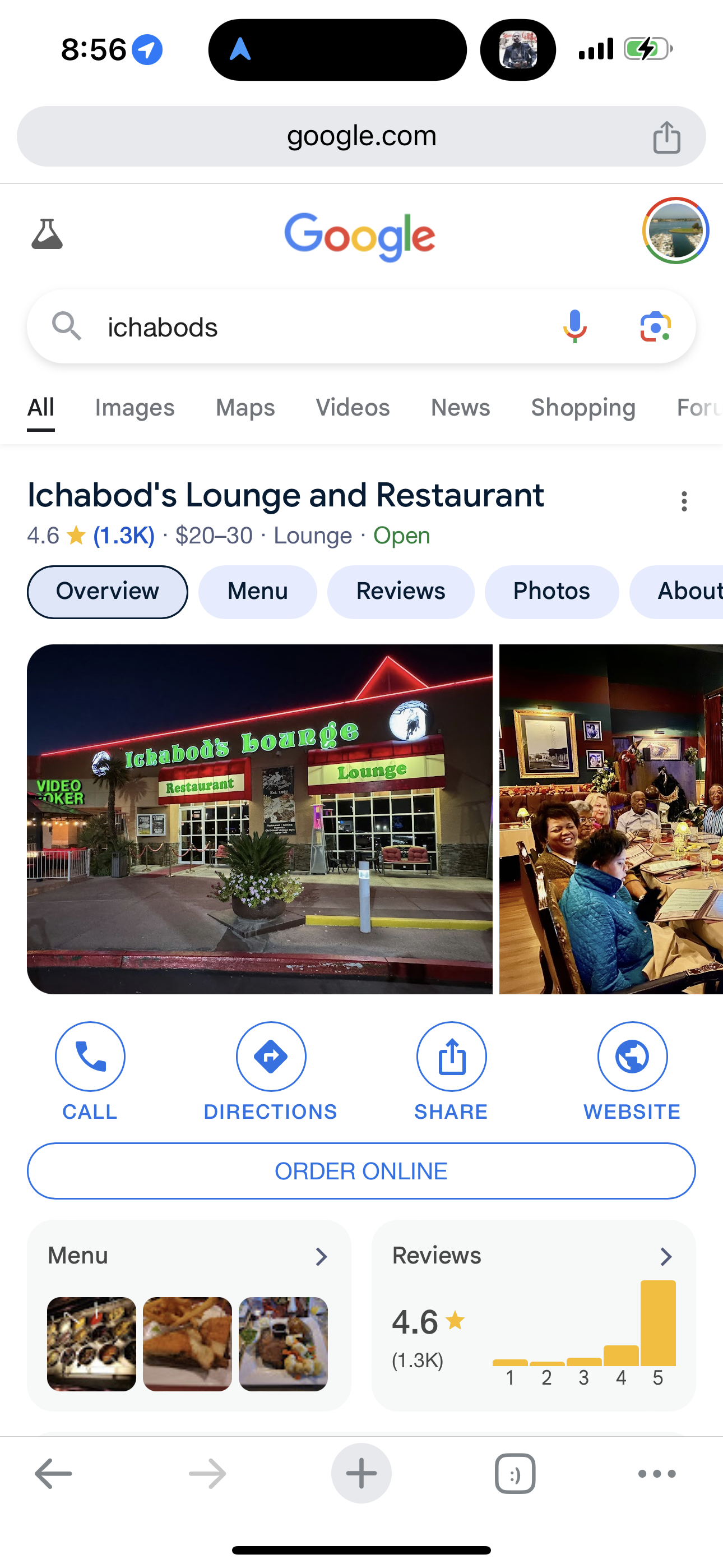Screen dimensions: 723x1568
Task: Open a new browser tab with plus
Action: click(x=361, y=1473)
